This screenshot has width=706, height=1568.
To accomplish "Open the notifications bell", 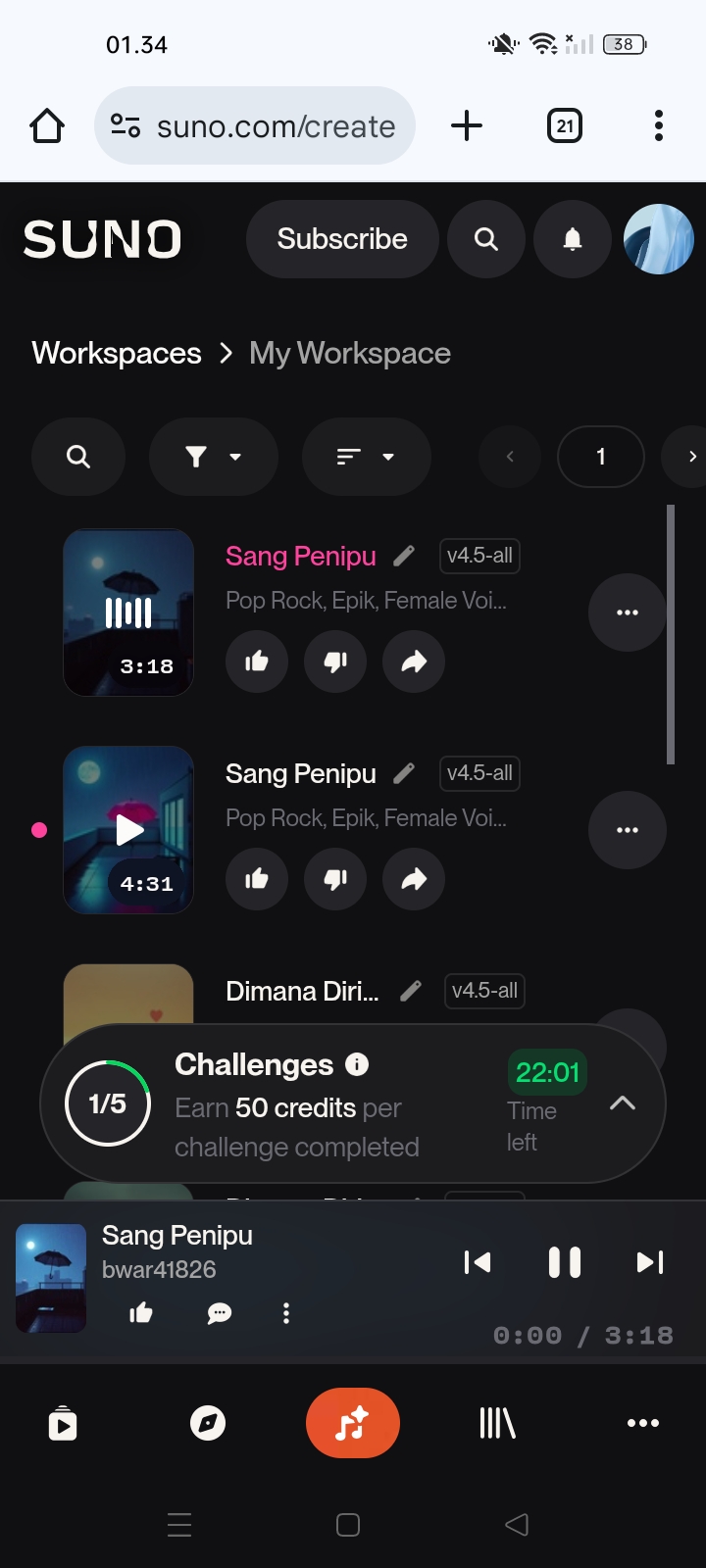I will tap(573, 239).
